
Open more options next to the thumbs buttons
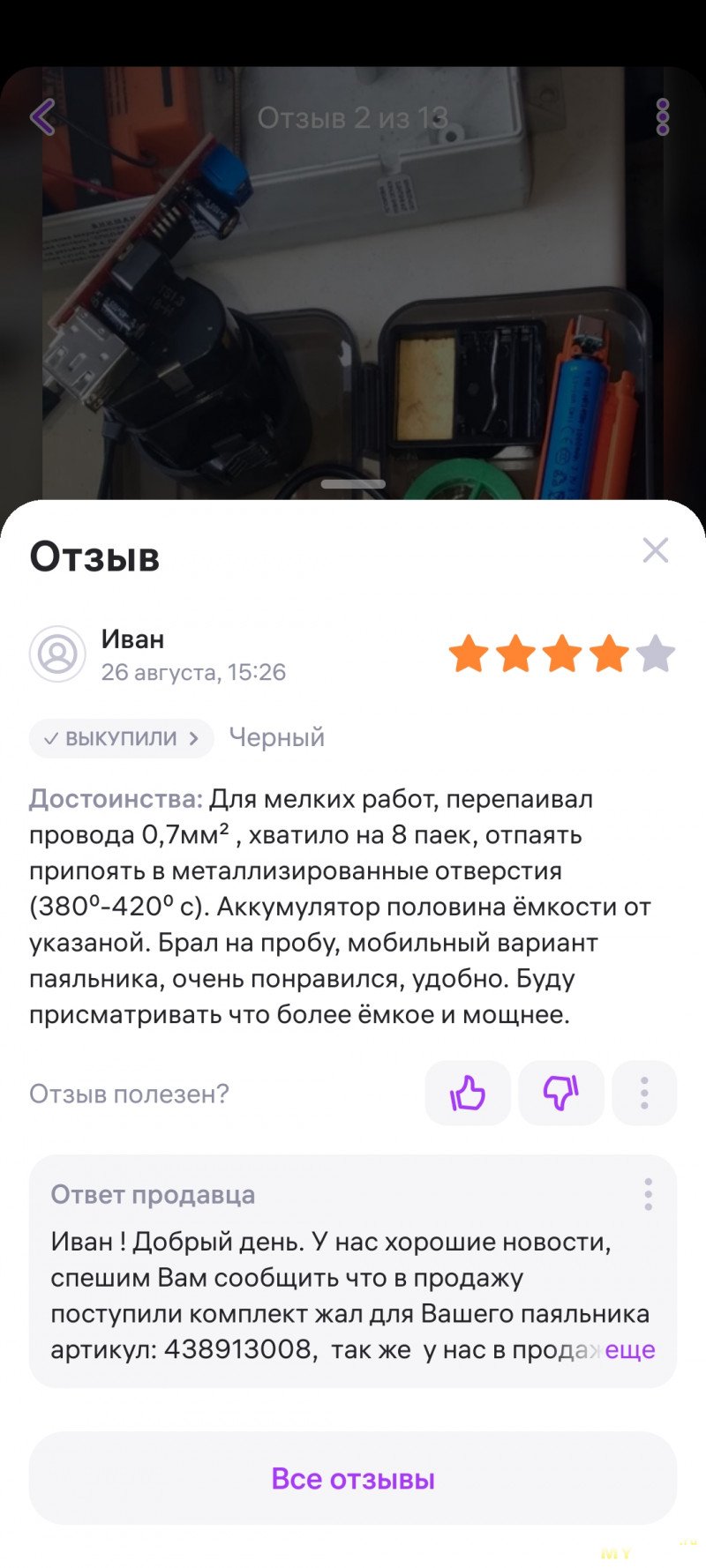(644, 1094)
